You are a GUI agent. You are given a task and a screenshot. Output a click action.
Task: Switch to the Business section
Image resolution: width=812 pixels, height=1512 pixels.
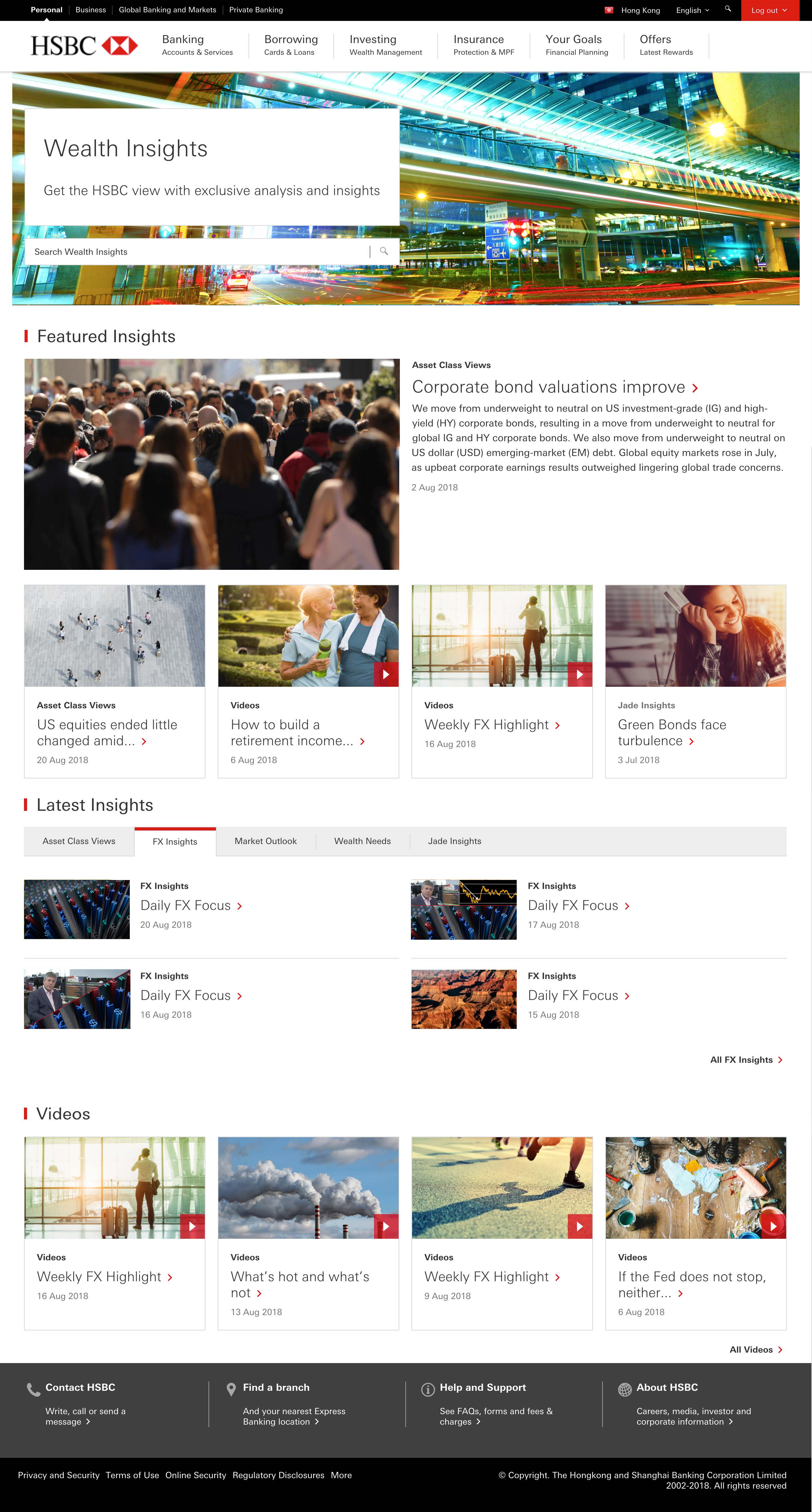90,10
